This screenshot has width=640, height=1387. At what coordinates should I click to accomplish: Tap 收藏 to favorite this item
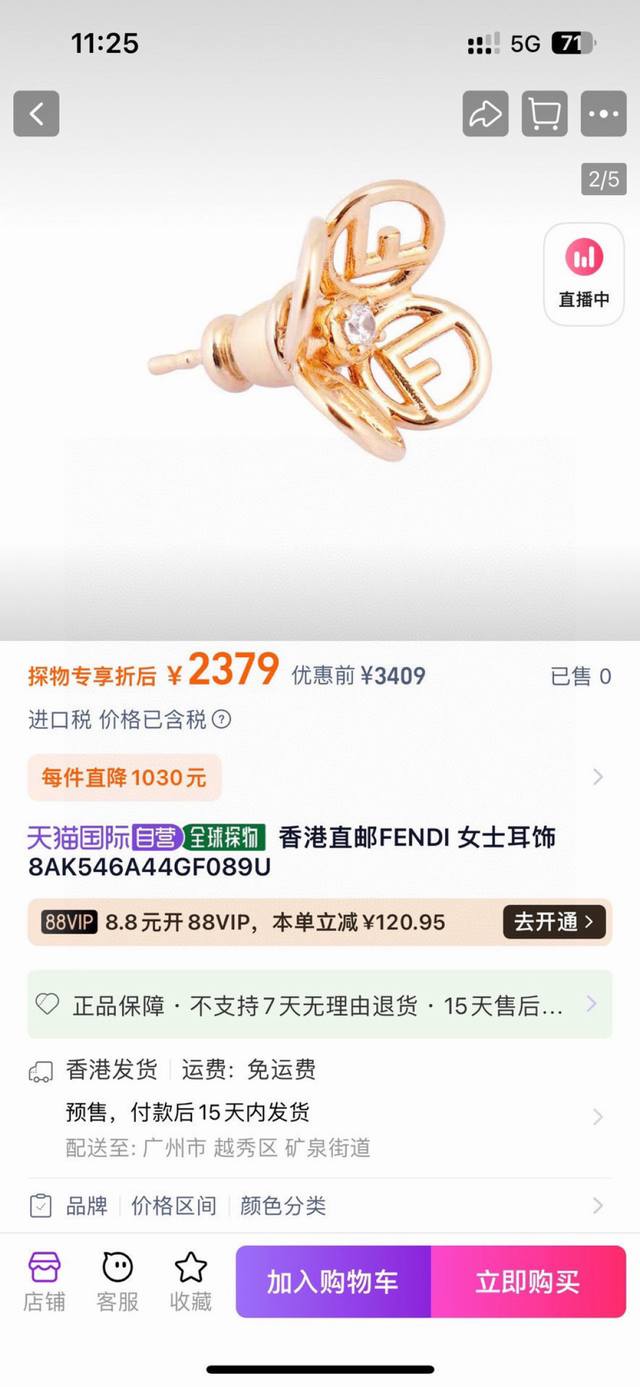pos(190,1281)
